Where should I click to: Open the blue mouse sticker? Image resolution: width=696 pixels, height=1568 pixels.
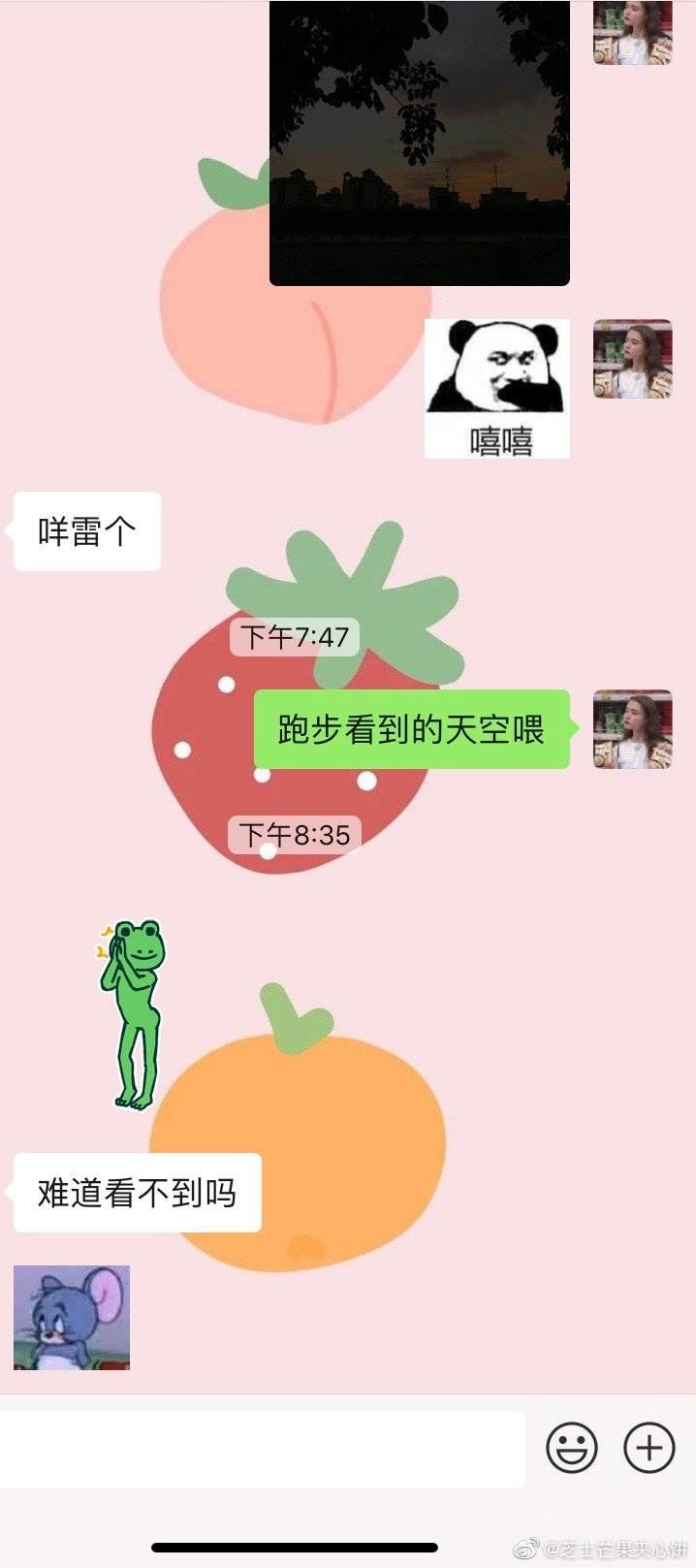[72, 1317]
